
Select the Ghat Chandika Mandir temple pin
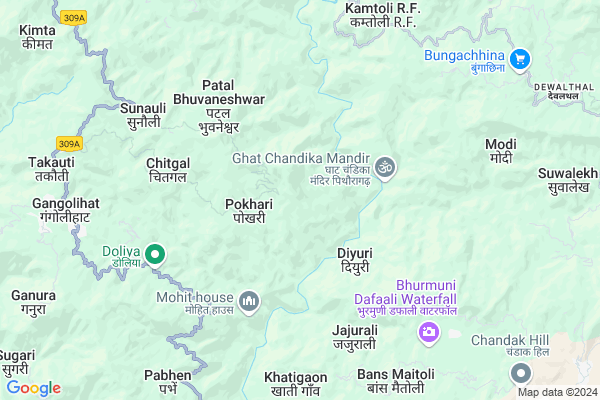click(x=385, y=166)
